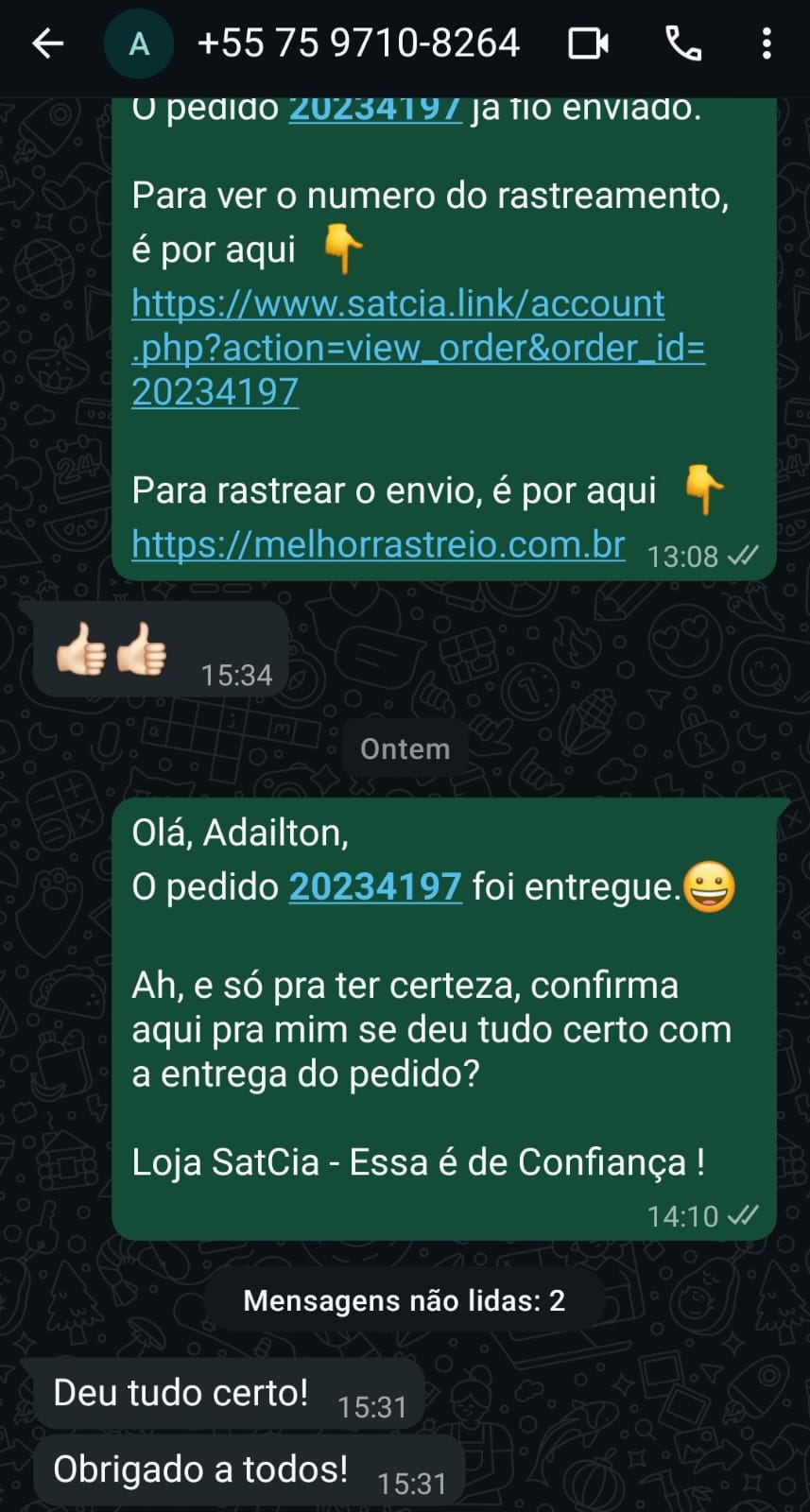This screenshot has width=810, height=1512.
Task: Start a voice call
Action: click(x=683, y=43)
